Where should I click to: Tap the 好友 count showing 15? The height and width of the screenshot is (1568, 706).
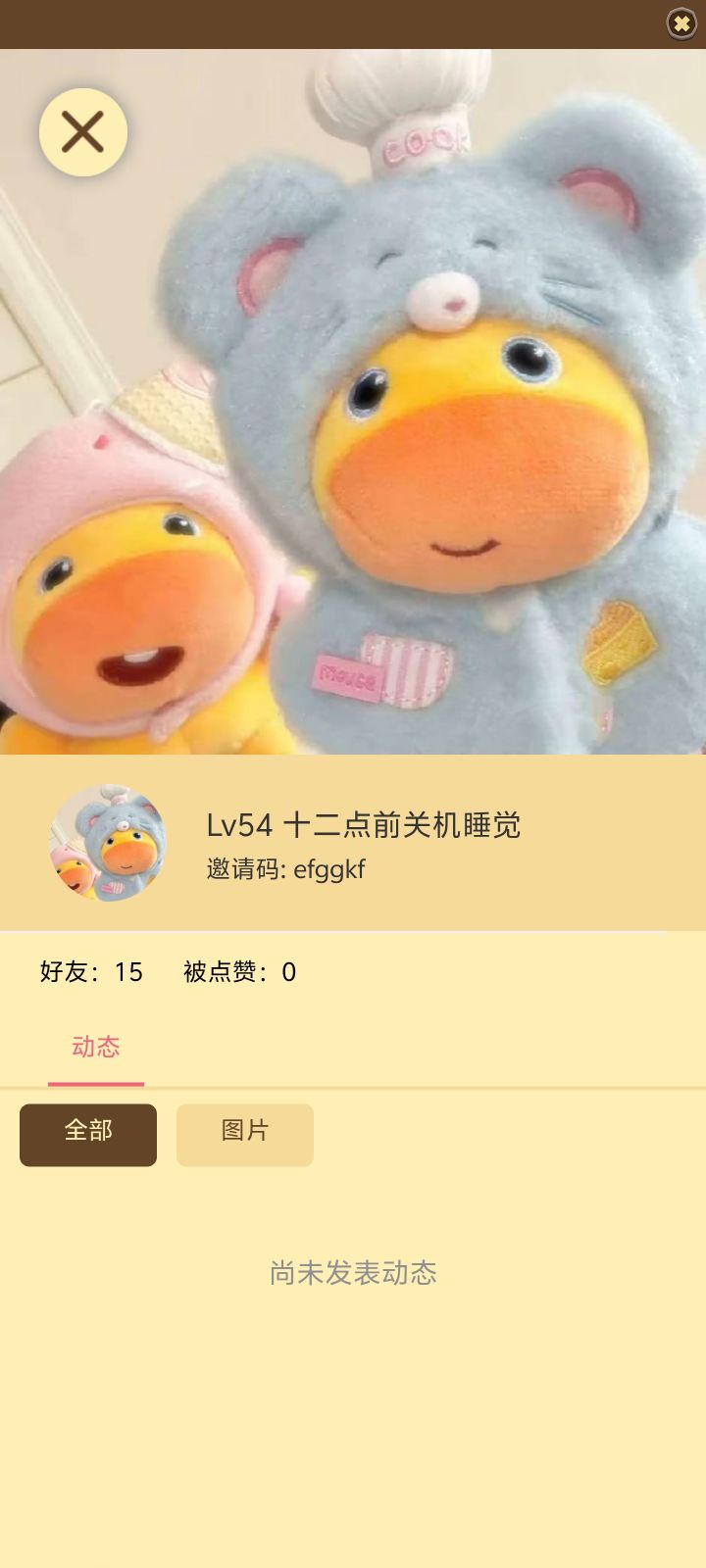click(128, 973)
